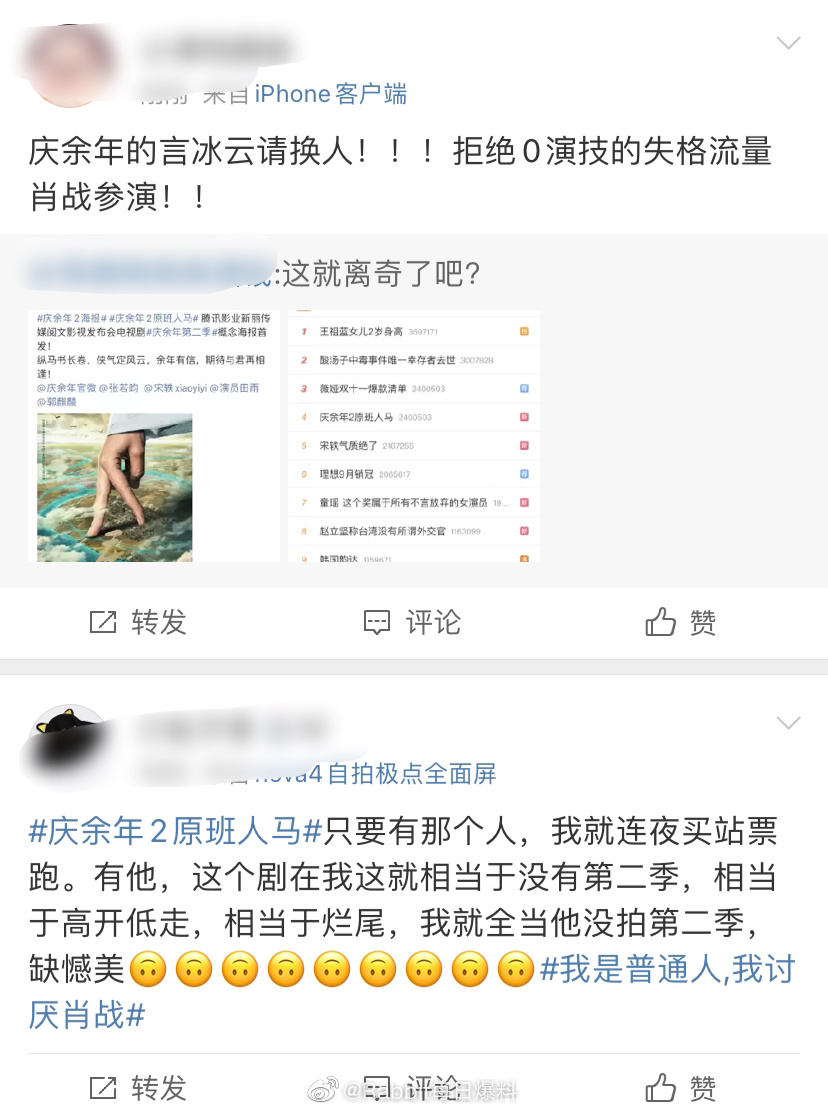Like the 买站票跑 post
Screen dimensions: 828x1111
(681, 1087)
